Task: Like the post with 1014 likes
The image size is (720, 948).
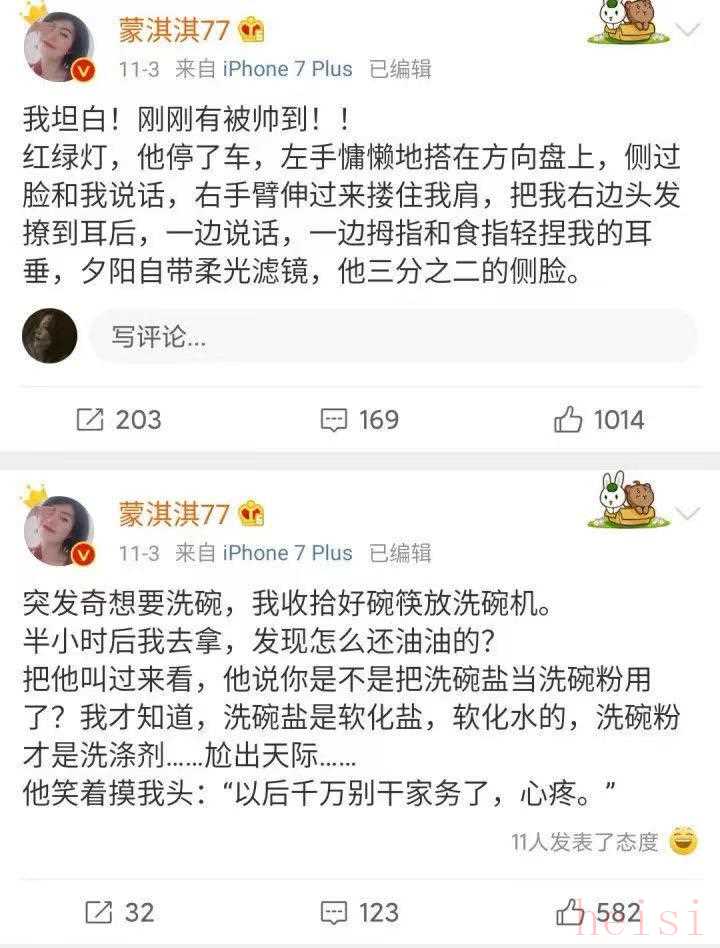Action: click(x=599, y=419)
